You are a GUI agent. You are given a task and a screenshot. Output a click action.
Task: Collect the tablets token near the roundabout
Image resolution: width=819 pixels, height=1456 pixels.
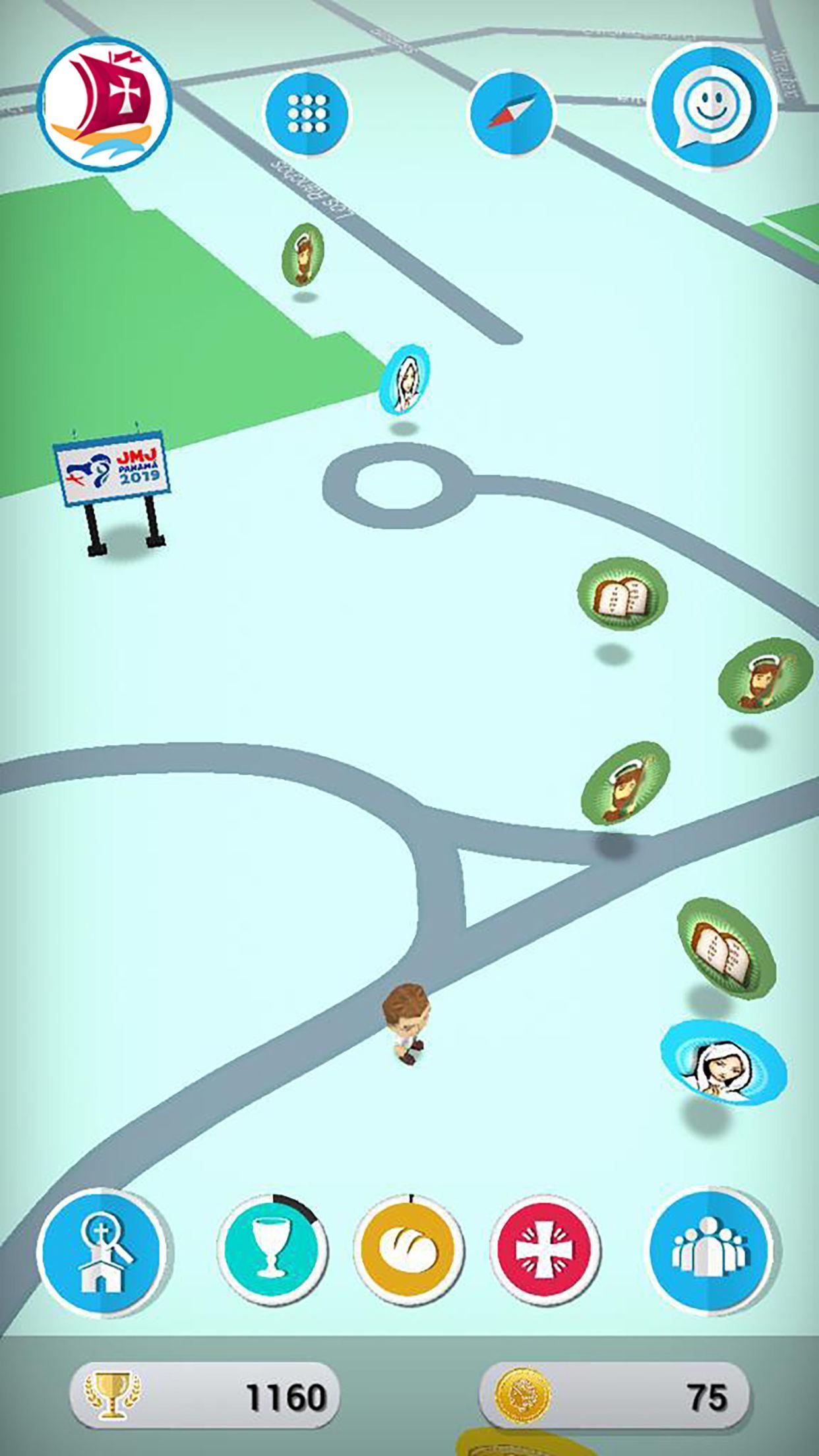coord(622,596)
